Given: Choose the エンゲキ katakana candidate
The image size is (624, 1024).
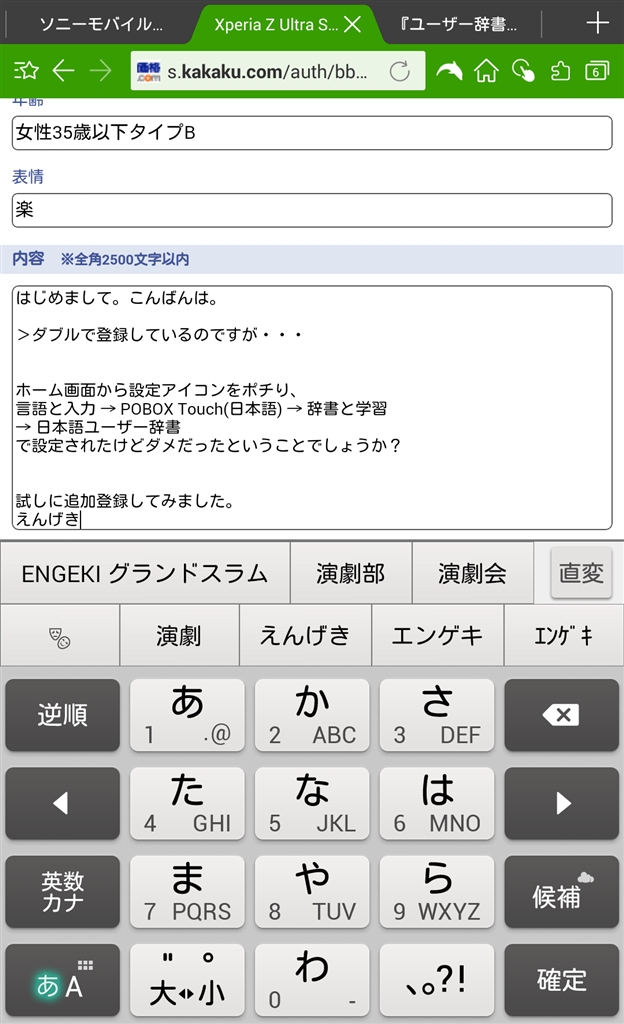Looking at the screenshot, I should [436, 636].
